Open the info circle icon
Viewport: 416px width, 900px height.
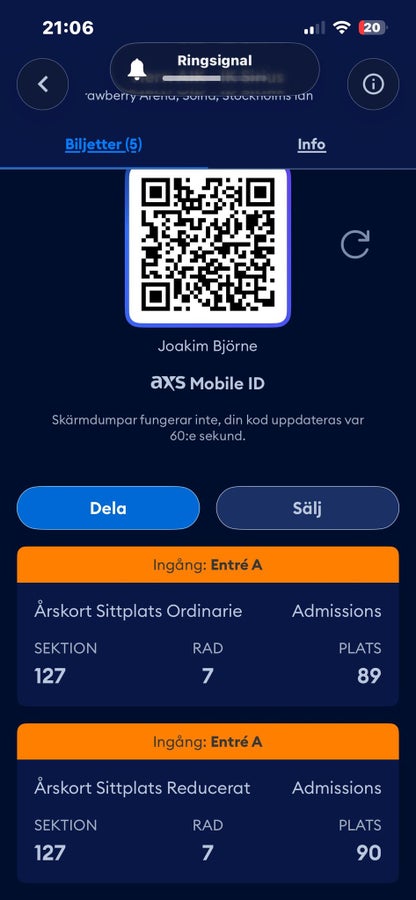(x=373, y=84)
